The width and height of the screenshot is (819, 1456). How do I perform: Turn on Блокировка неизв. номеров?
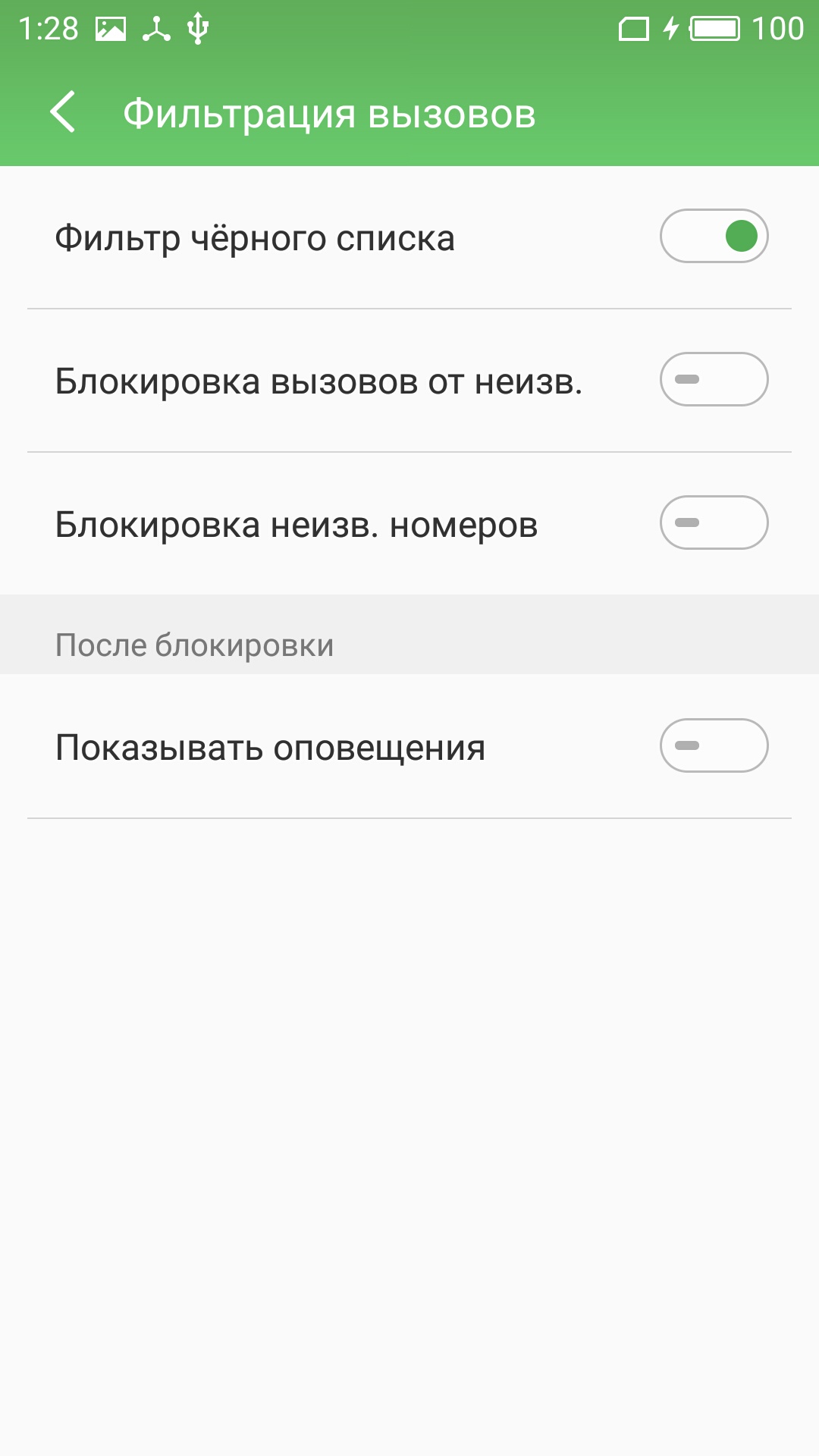click(x=714, y=522)
